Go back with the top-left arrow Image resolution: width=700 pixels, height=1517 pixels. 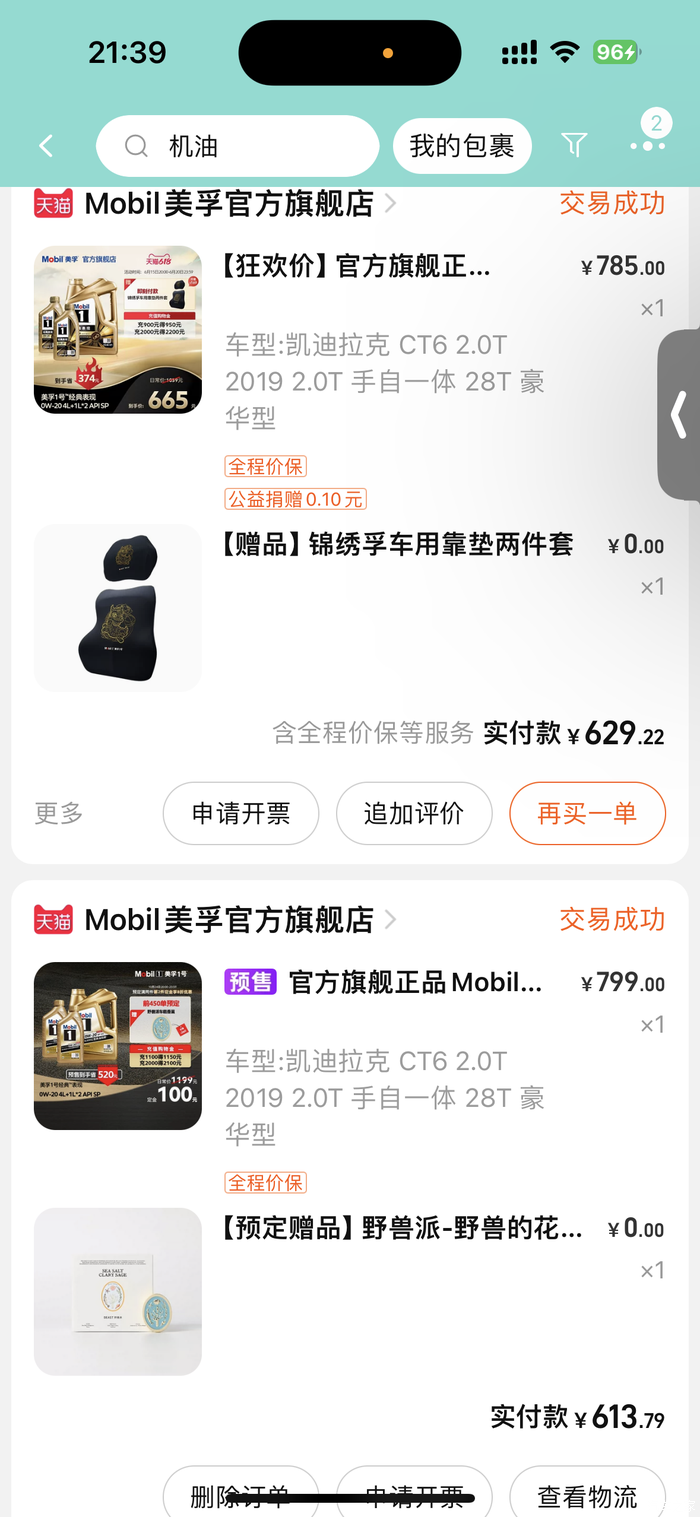46,146
